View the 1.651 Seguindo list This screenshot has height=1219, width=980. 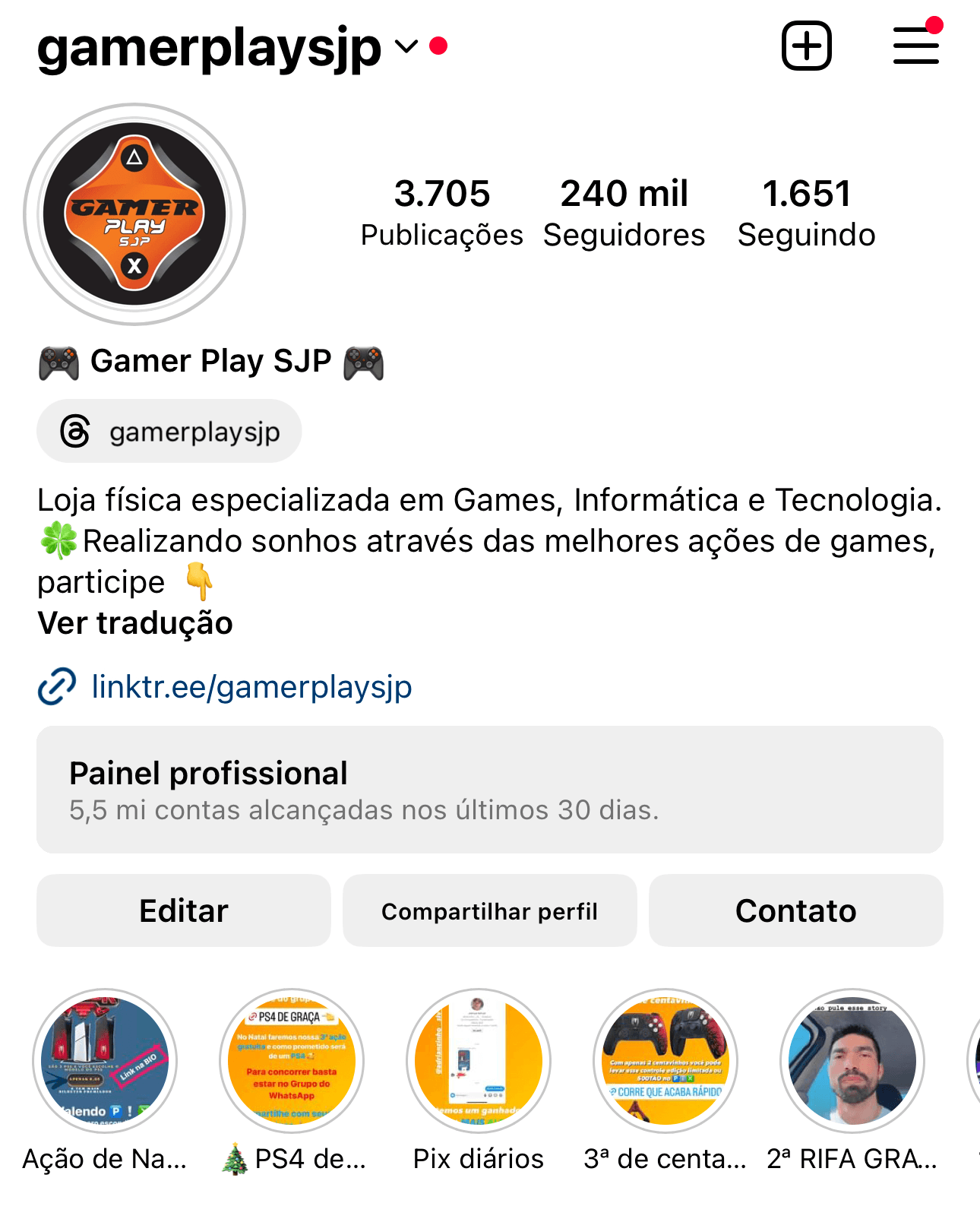(808, 213)
